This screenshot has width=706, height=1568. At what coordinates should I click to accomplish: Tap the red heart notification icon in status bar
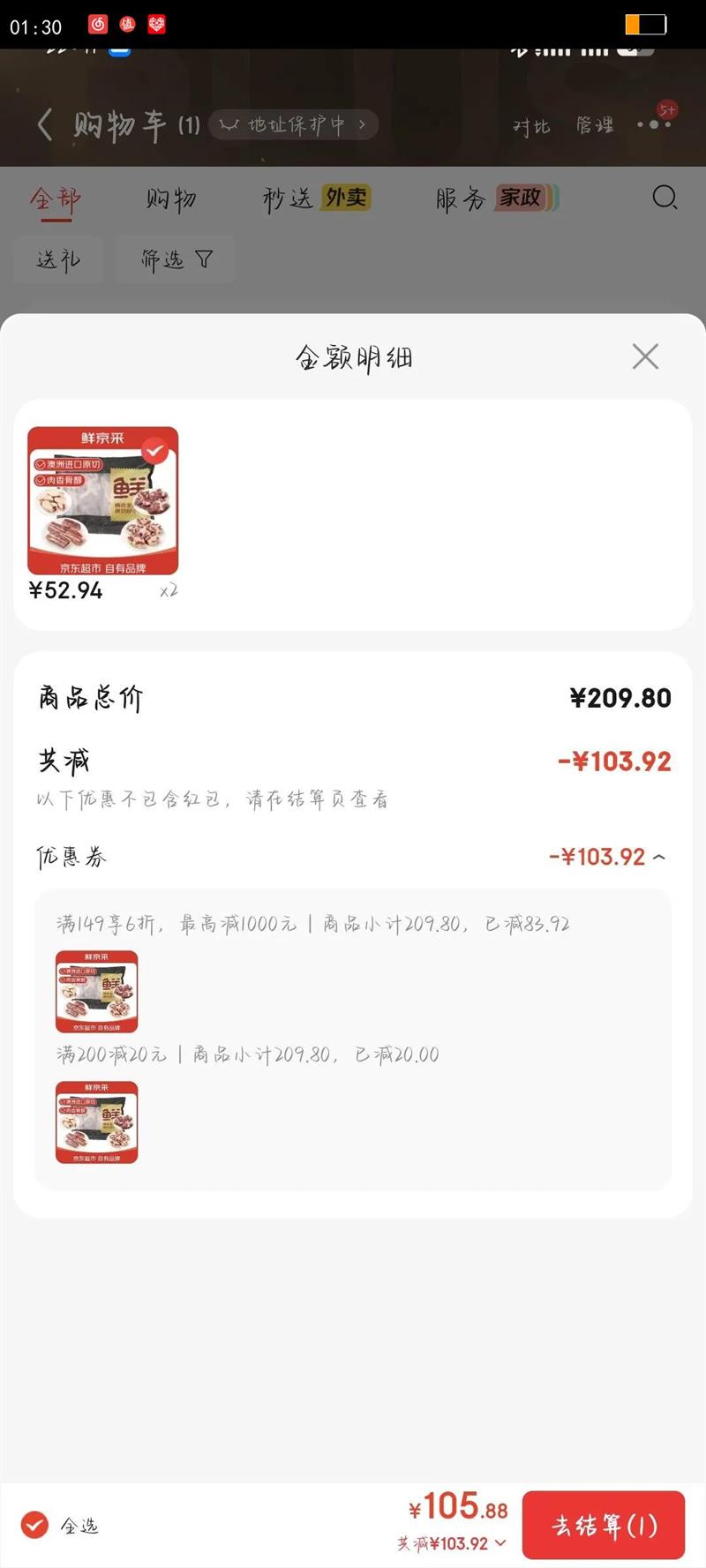(155, 24)
